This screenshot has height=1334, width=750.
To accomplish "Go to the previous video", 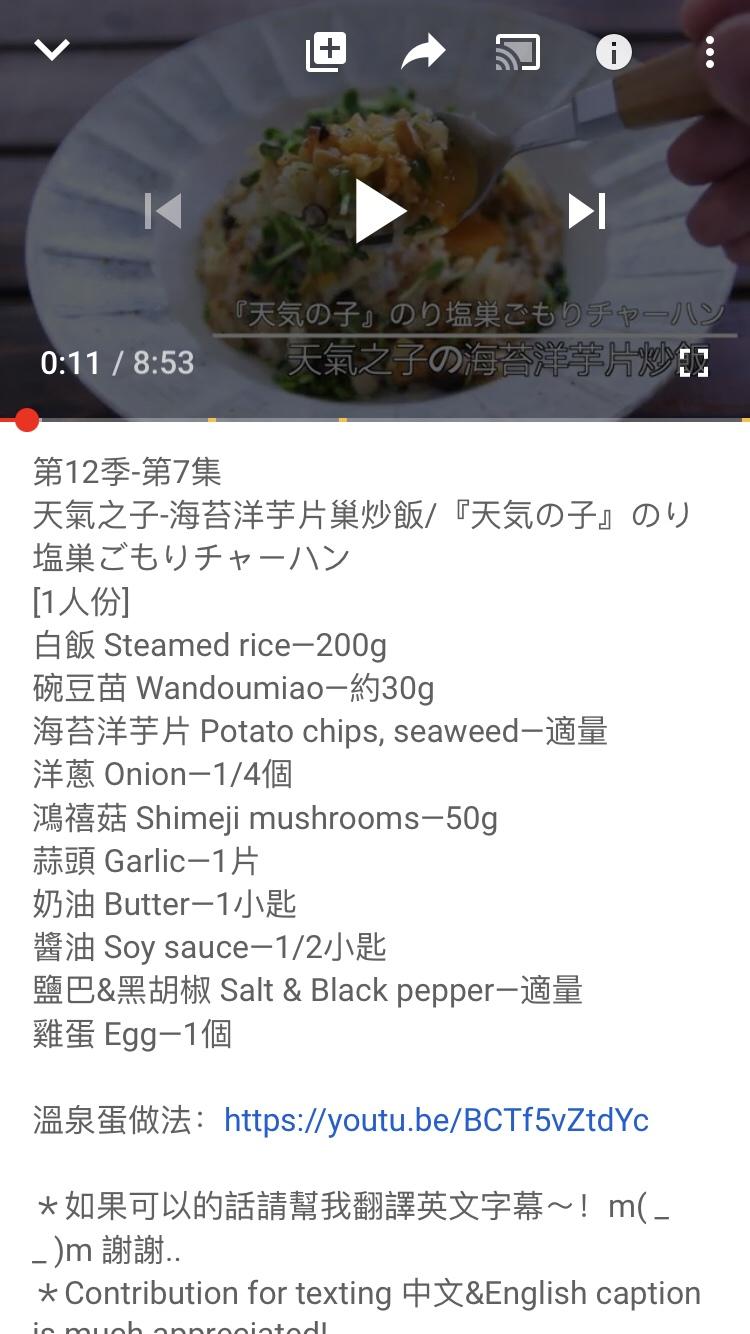I will click(x=162, y=210).
